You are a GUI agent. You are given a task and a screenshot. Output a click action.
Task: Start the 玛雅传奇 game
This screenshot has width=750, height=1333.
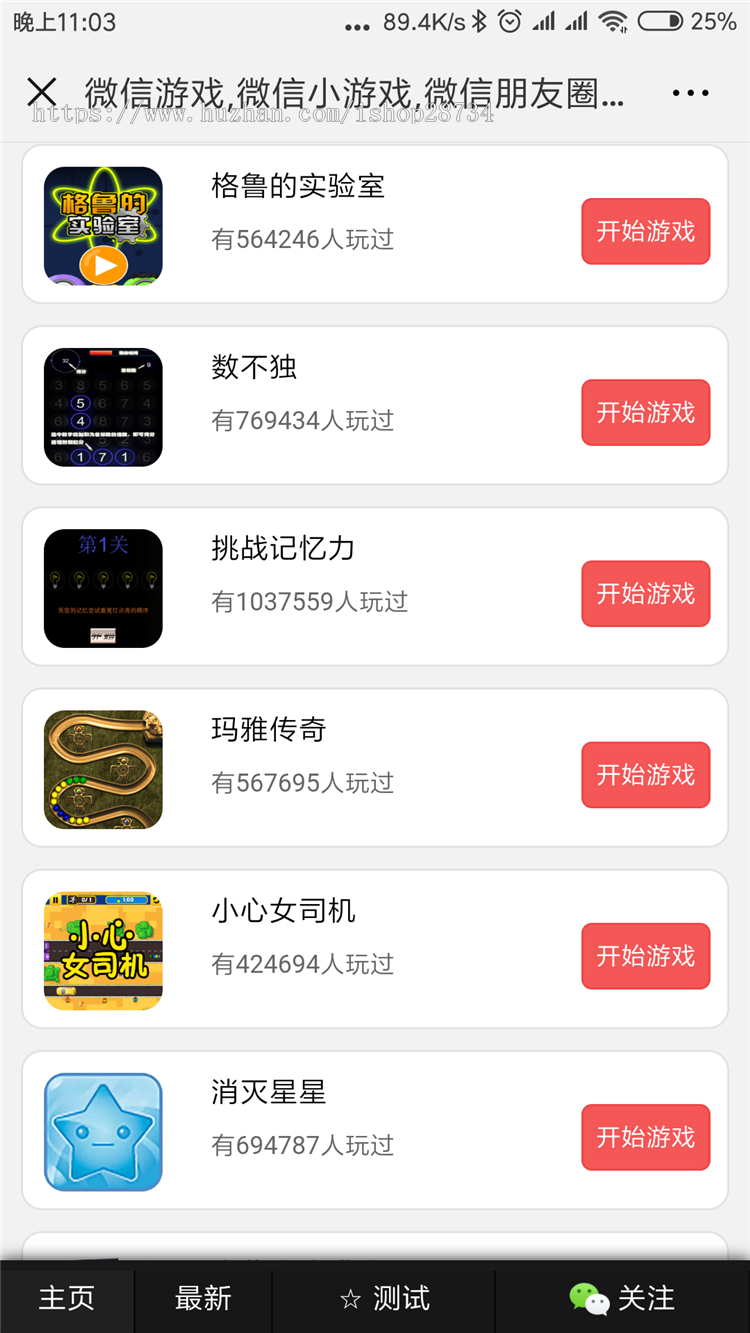pyautogui.click(x=645, y=775)
